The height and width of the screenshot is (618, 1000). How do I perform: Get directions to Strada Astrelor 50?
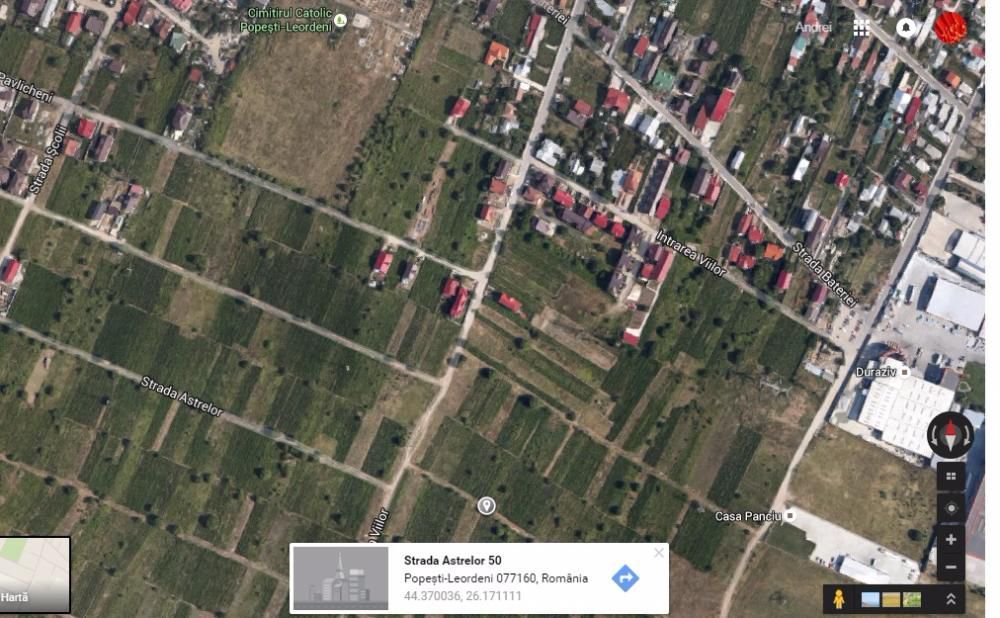625,578
